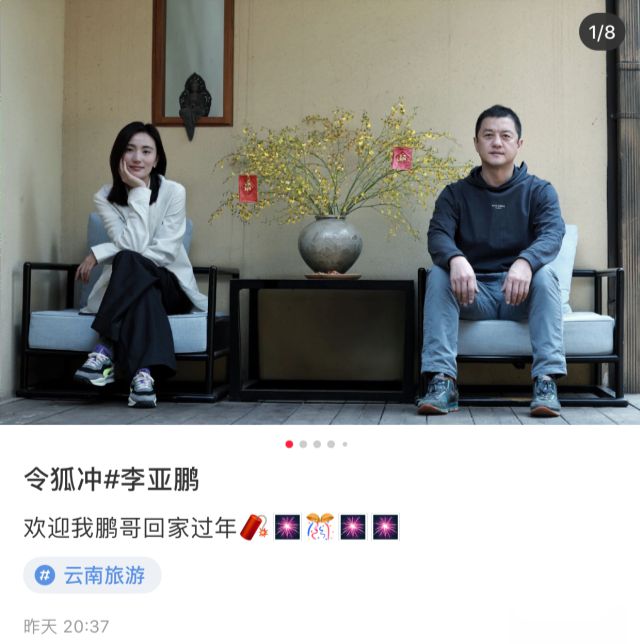Open the post photo full screen
640x644 pixels.
[320, 210]
